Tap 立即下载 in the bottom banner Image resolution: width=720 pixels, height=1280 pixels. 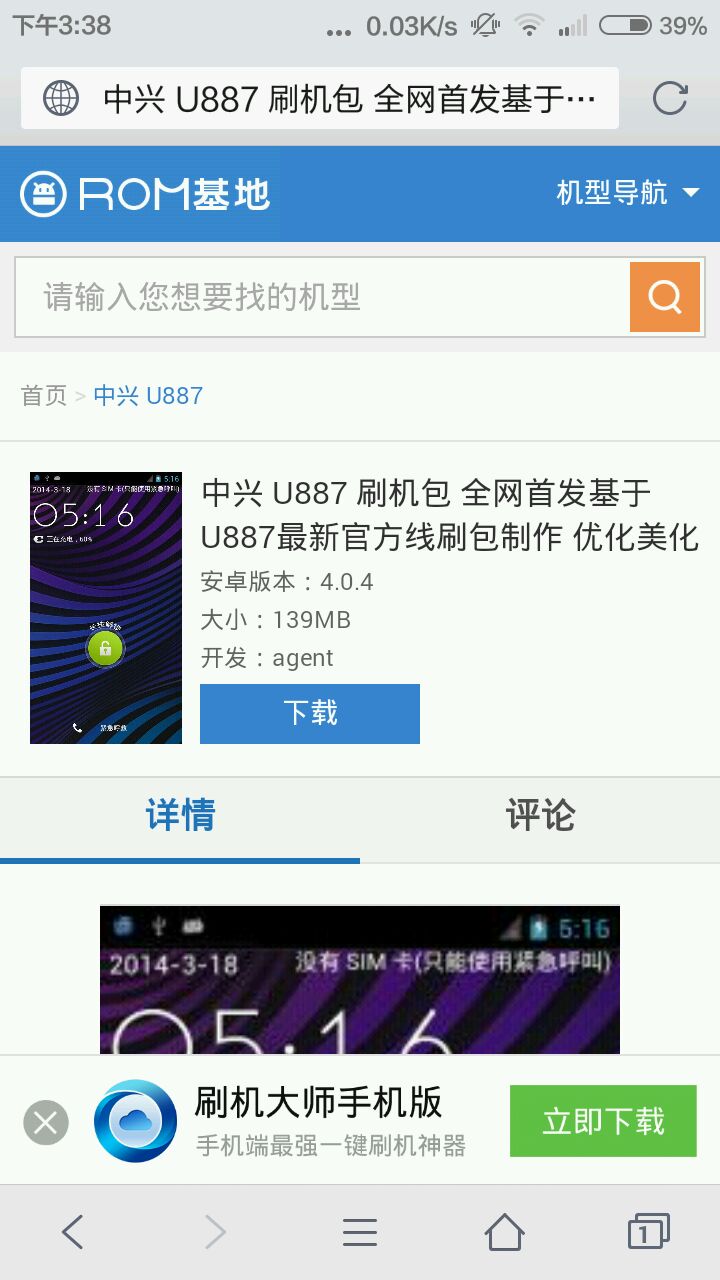coord(603,1121)
